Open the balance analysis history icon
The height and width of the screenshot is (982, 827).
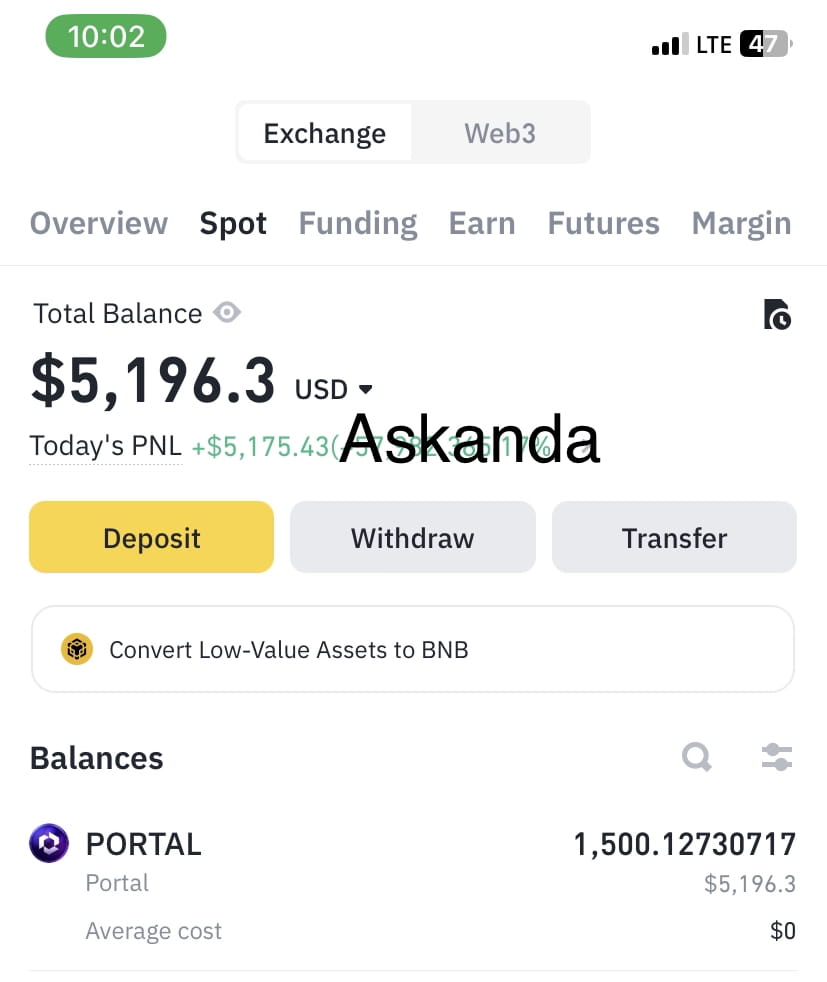point(778,314)
